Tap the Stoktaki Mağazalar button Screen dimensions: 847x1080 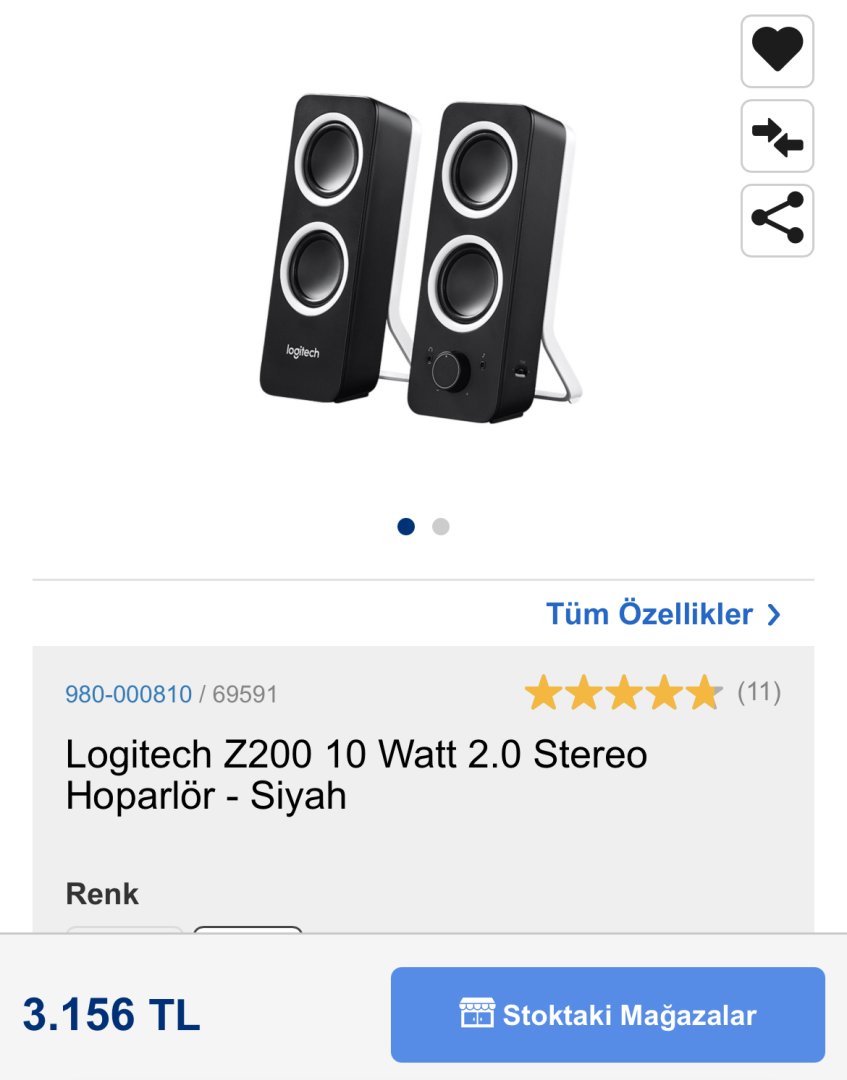(607, 1015)
